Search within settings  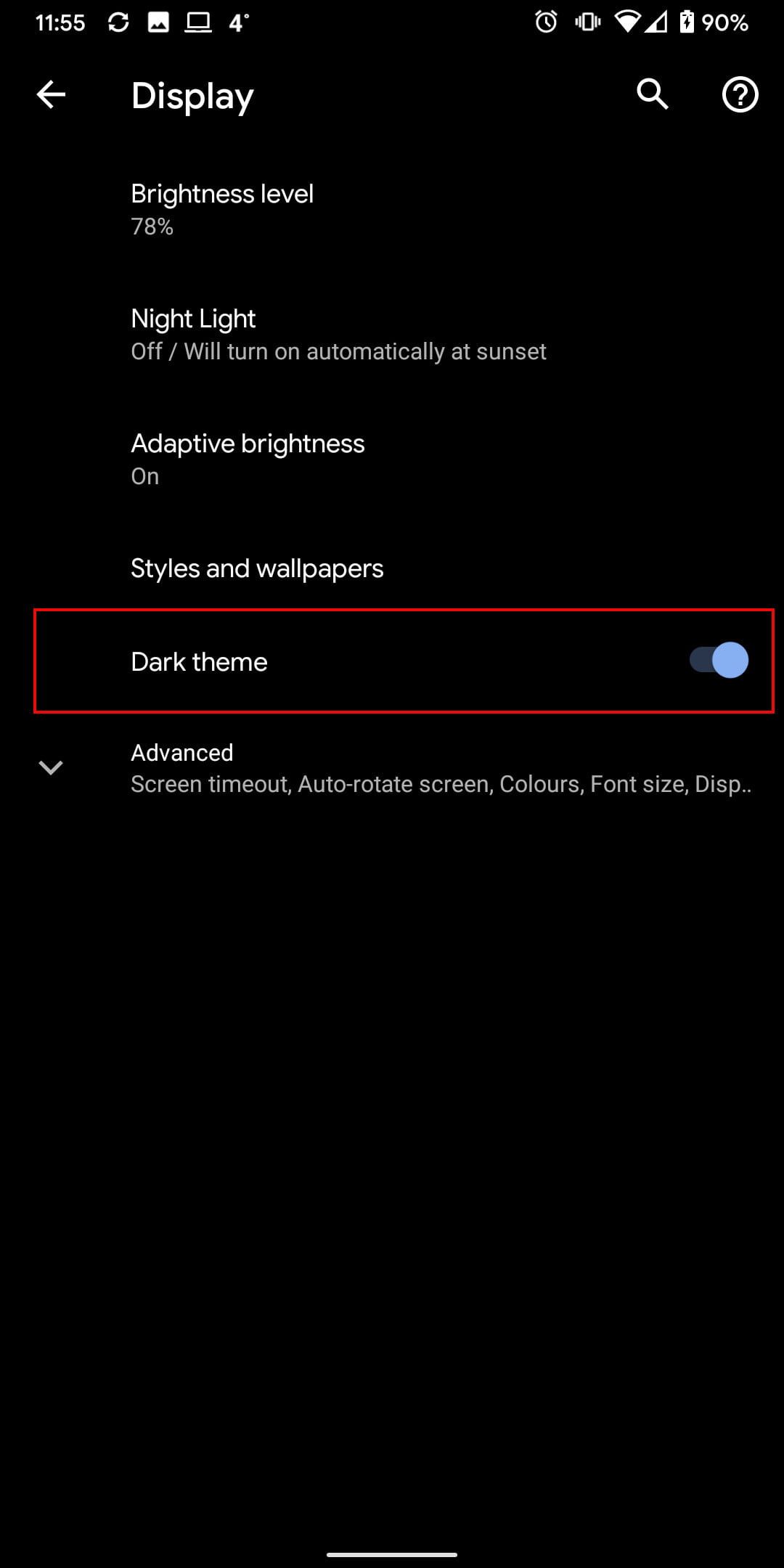point(652,94)
